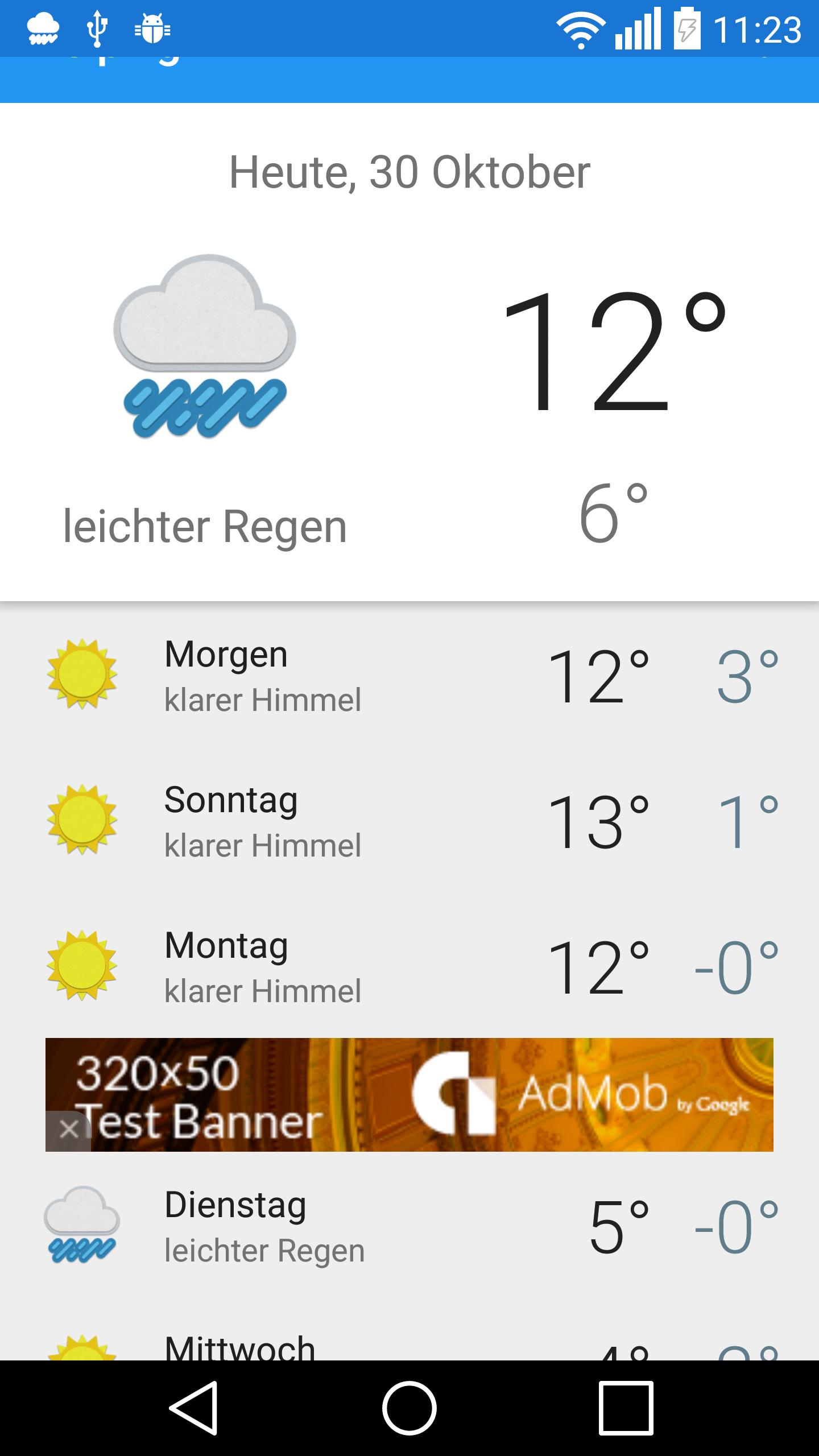Screen dimensions: 819x1456
Task: Open the Sonntag forecast row
Action: (x=398, y=821)
